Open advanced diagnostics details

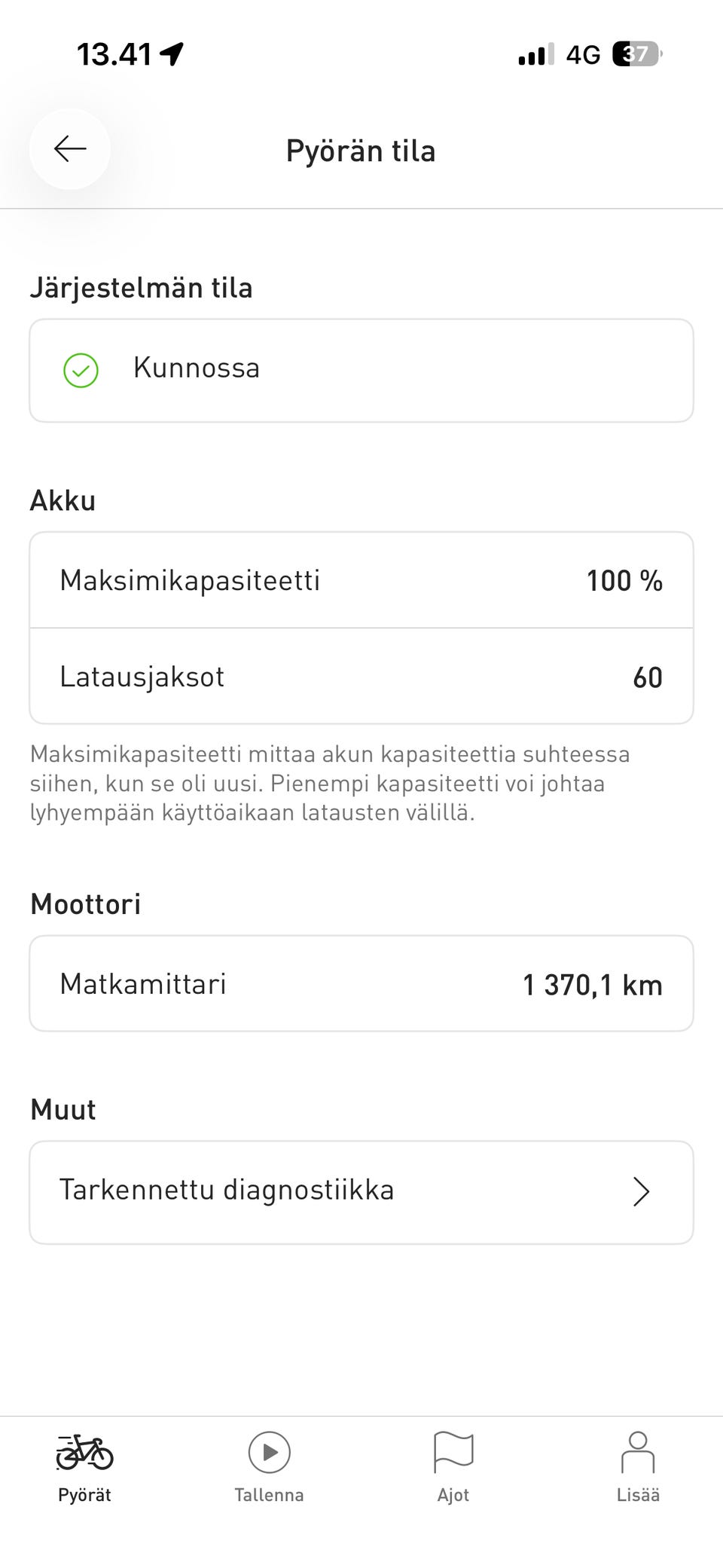tap(361, 1191)
